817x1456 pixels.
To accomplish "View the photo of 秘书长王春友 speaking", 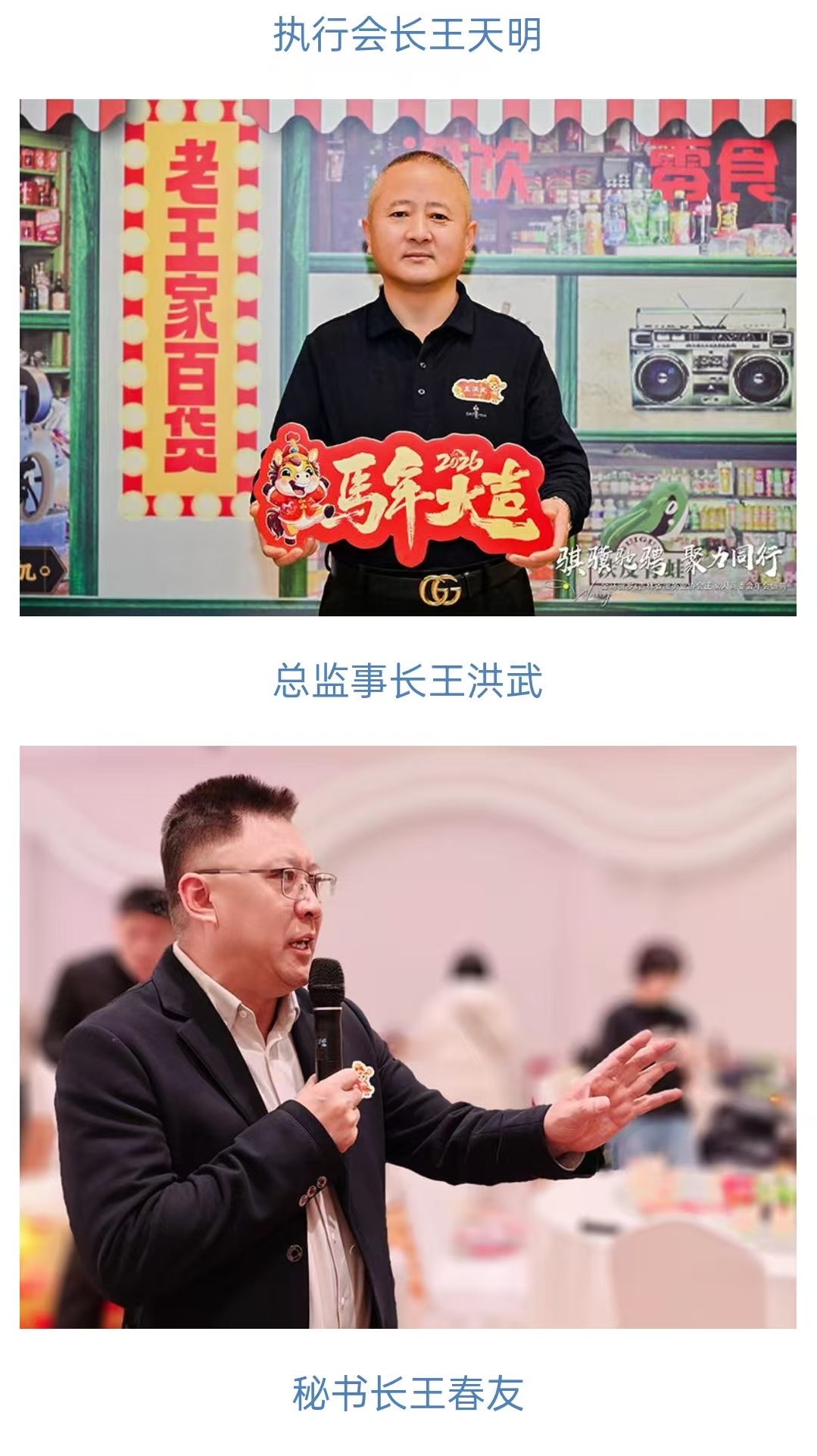I will point(407,1037).
